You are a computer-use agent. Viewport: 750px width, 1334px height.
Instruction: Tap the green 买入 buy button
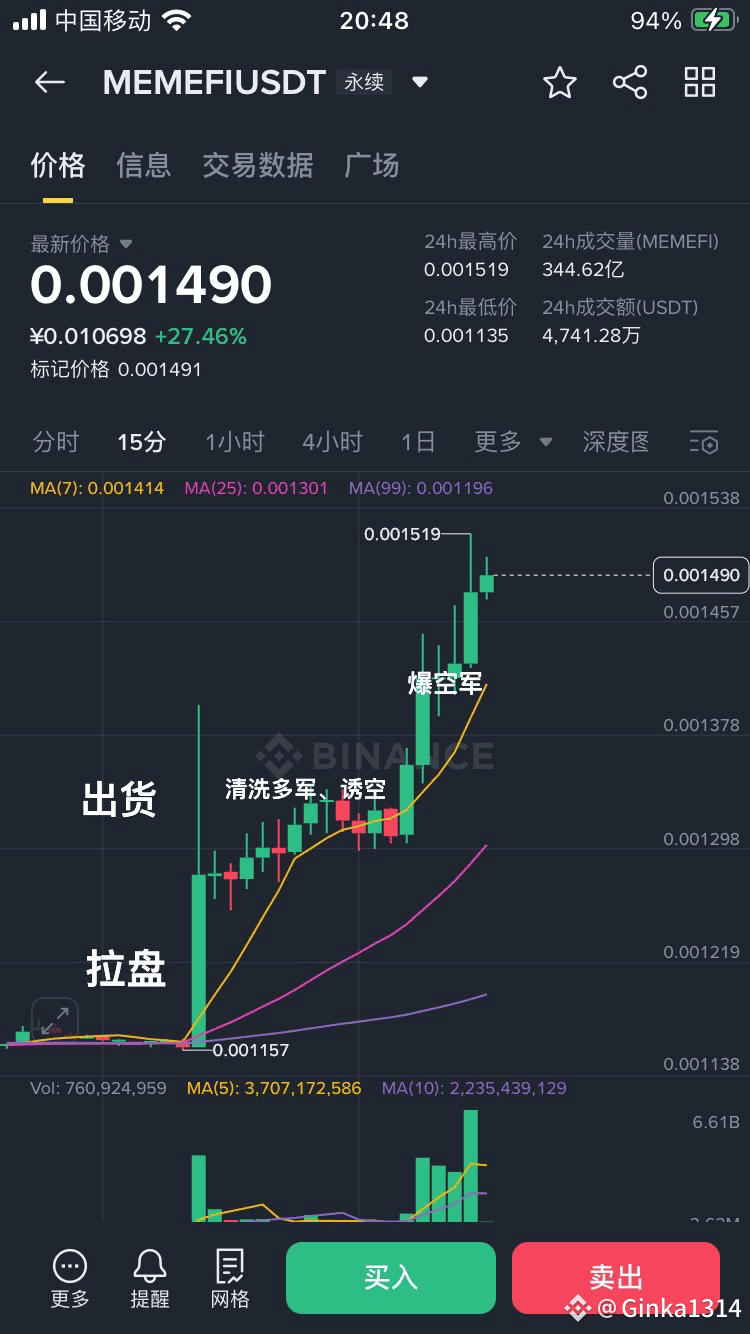click(x=390, y=1277)
